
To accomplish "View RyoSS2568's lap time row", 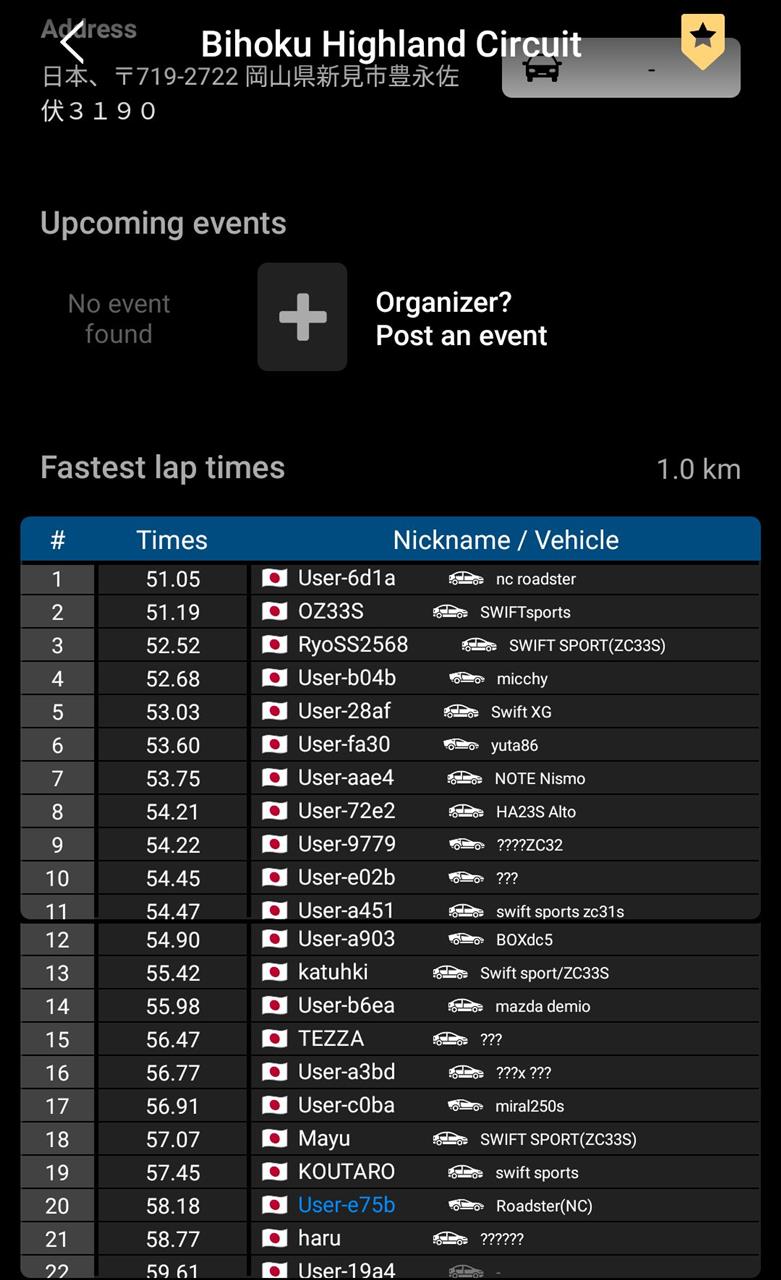I will tap(390, 645).
